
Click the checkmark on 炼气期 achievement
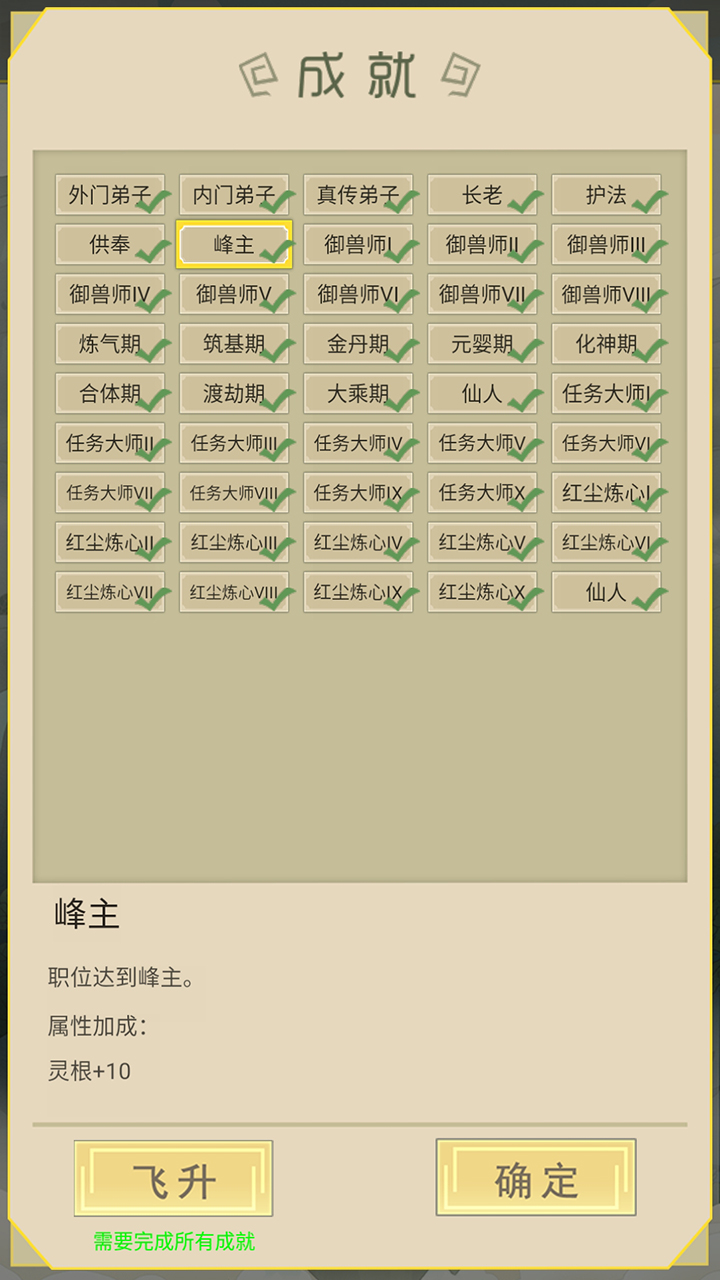[151, 352]
